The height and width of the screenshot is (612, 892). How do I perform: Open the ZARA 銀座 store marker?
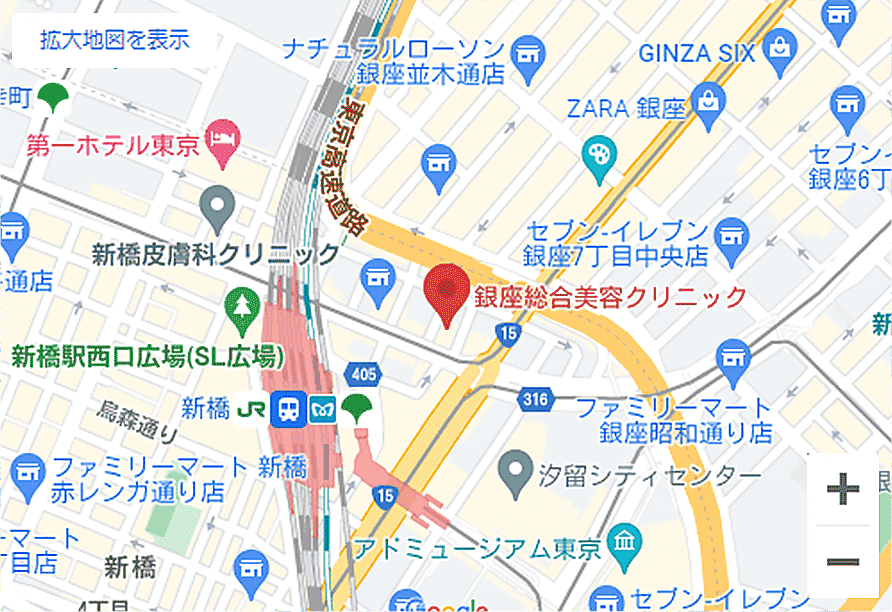(x=707, y=107)
